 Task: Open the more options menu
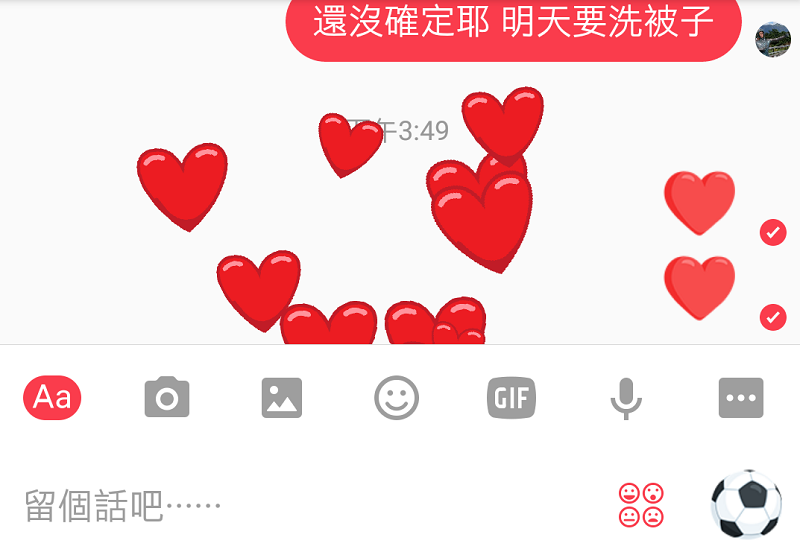pyautogui.click(x=741, y=398)
